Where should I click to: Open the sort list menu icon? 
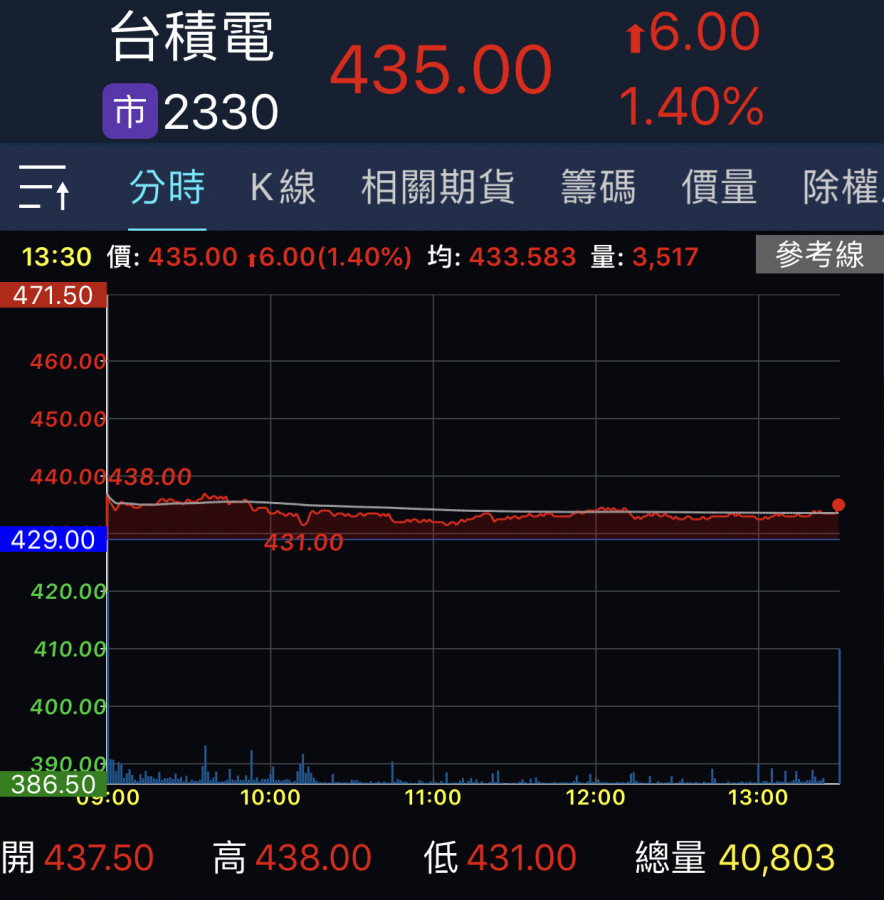click(44, 187)
